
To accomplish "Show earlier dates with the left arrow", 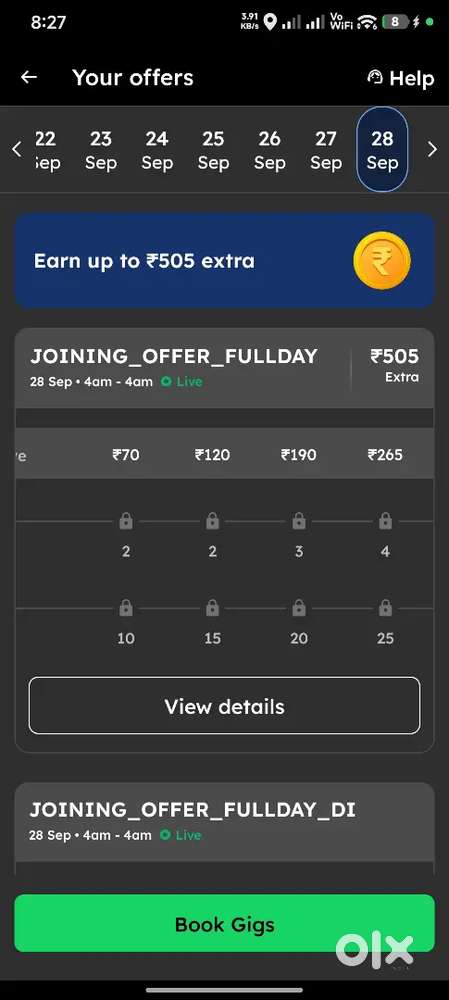I will (17, 150).
